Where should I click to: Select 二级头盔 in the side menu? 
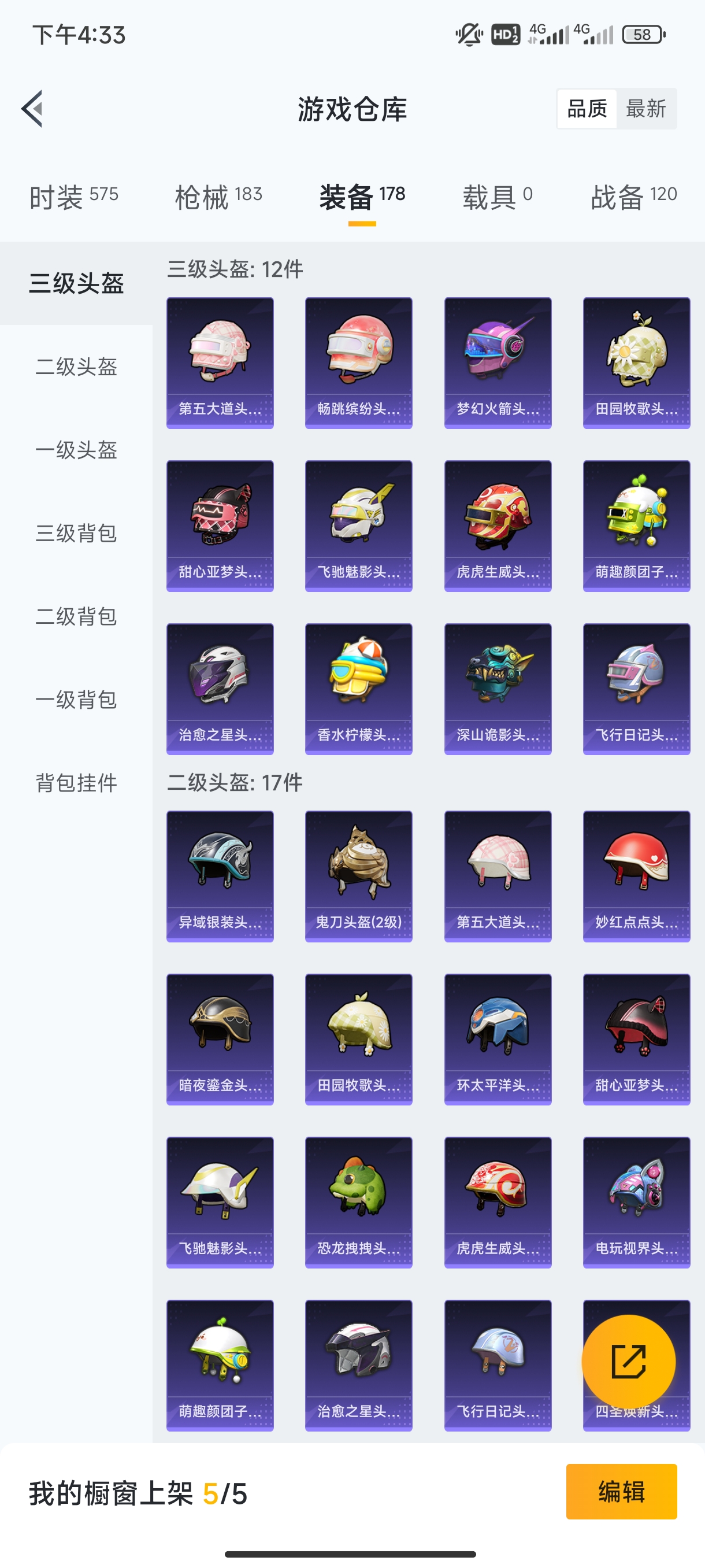pos(76,367)
